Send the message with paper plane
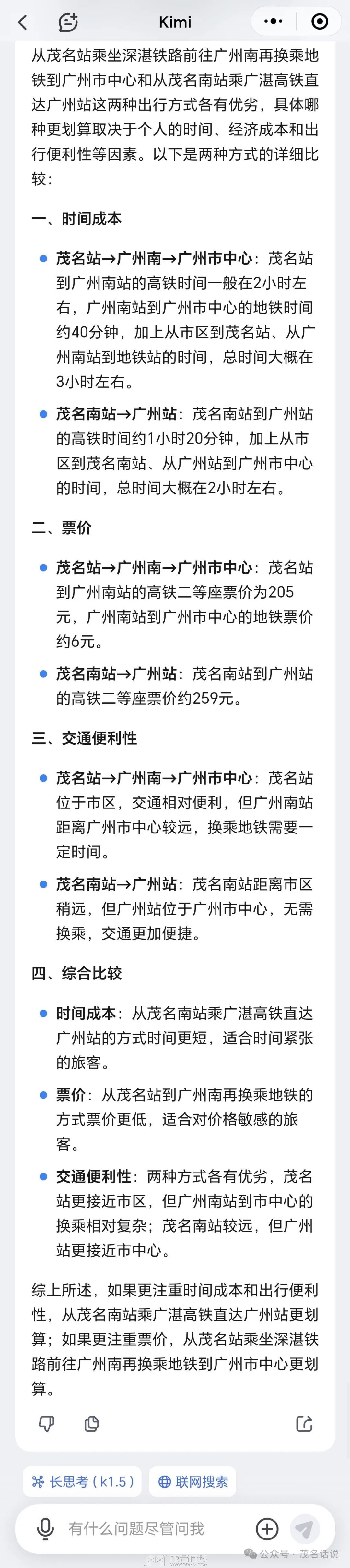The height and width of the screenshot is (1568, 350). point(304,1529)
